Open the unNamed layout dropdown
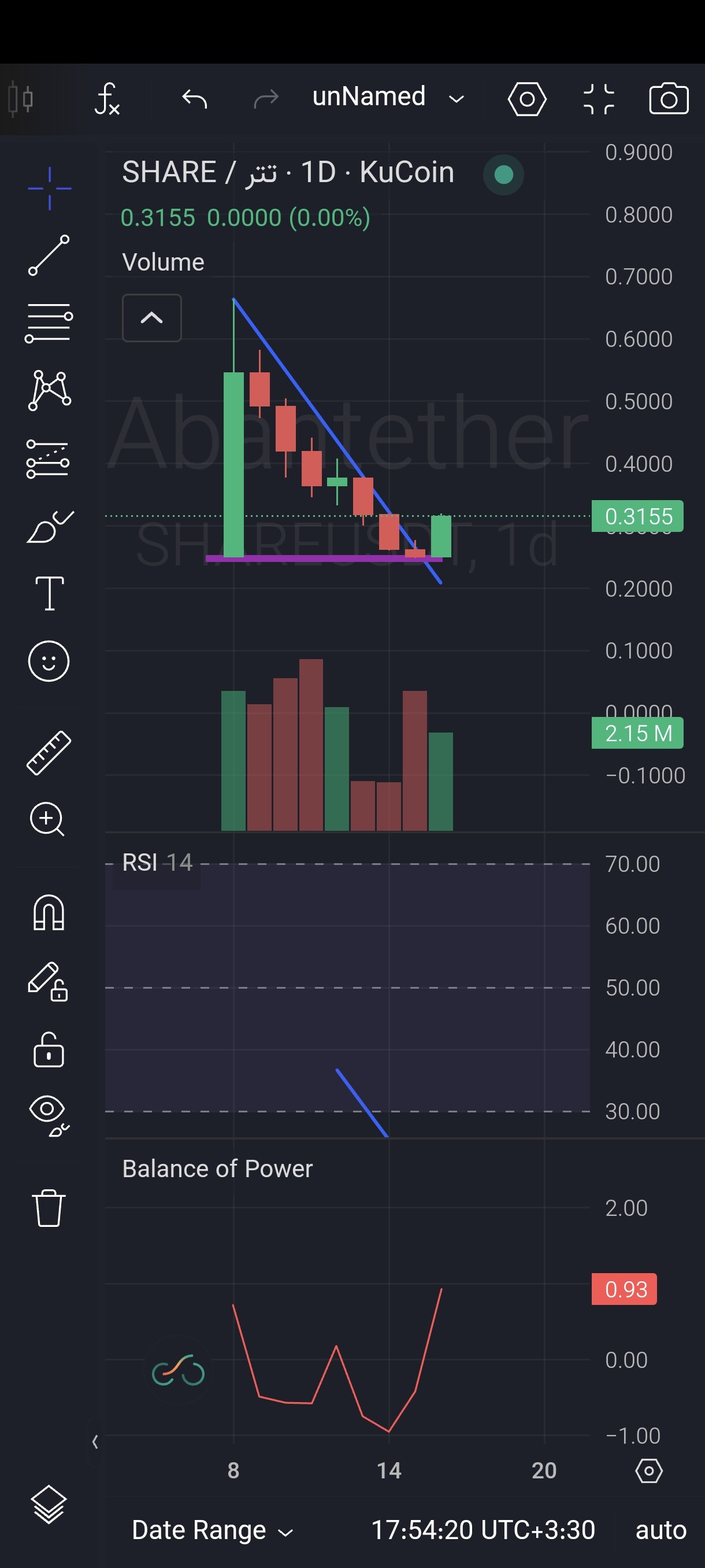The height and width of the screenshot is (1568, 705). 388,97
